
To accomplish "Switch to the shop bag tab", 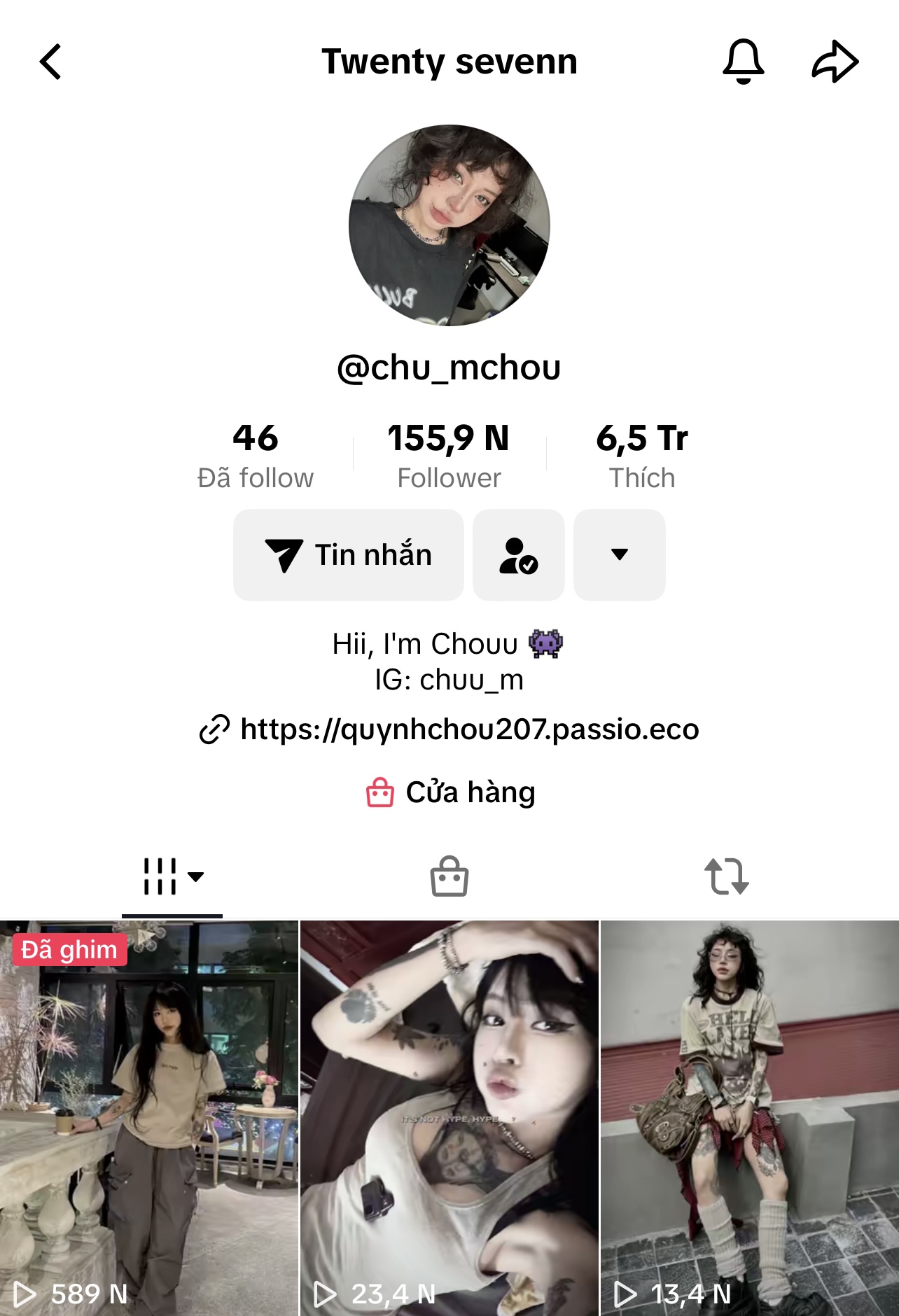I will (x=449, y=876).
